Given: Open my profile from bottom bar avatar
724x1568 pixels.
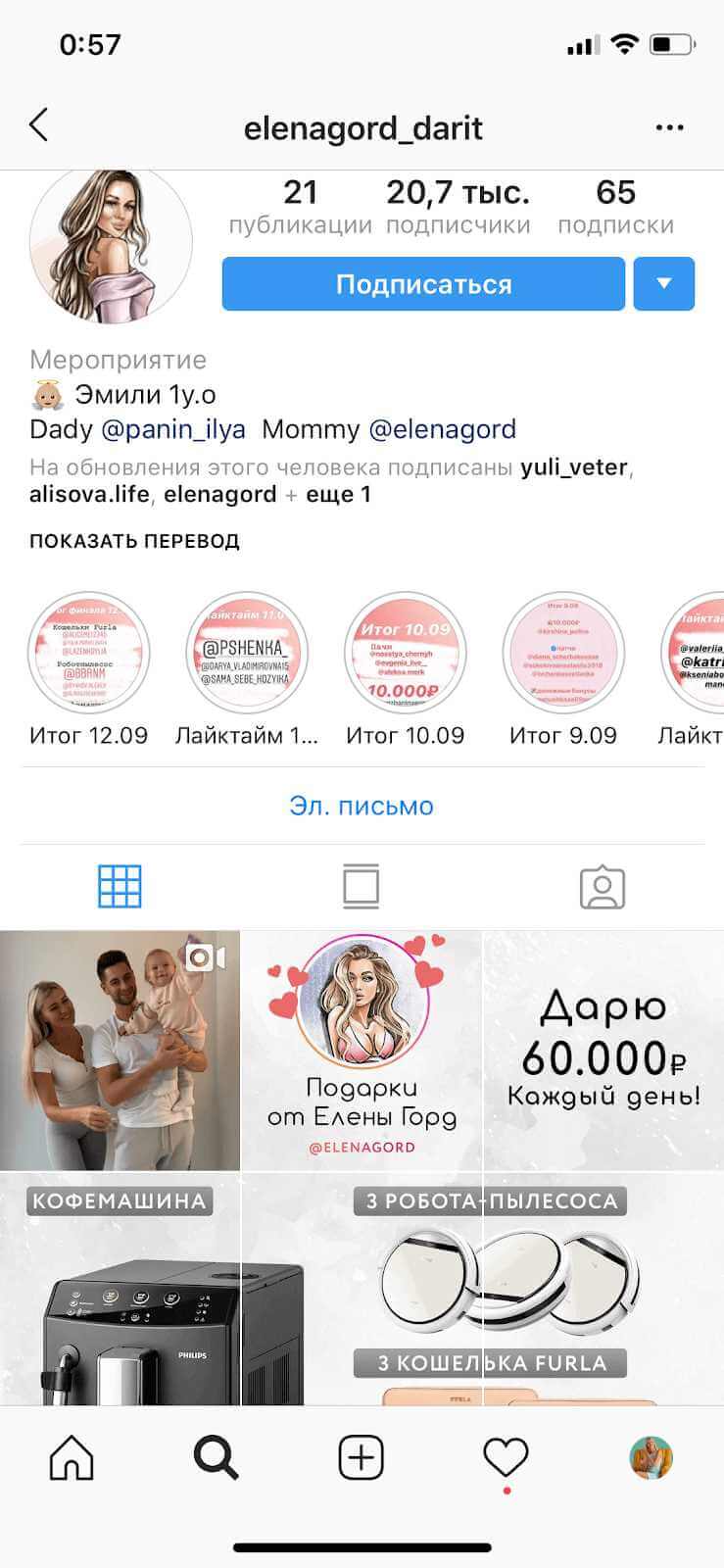Looking at the screenshot, I should (651, 1458).
